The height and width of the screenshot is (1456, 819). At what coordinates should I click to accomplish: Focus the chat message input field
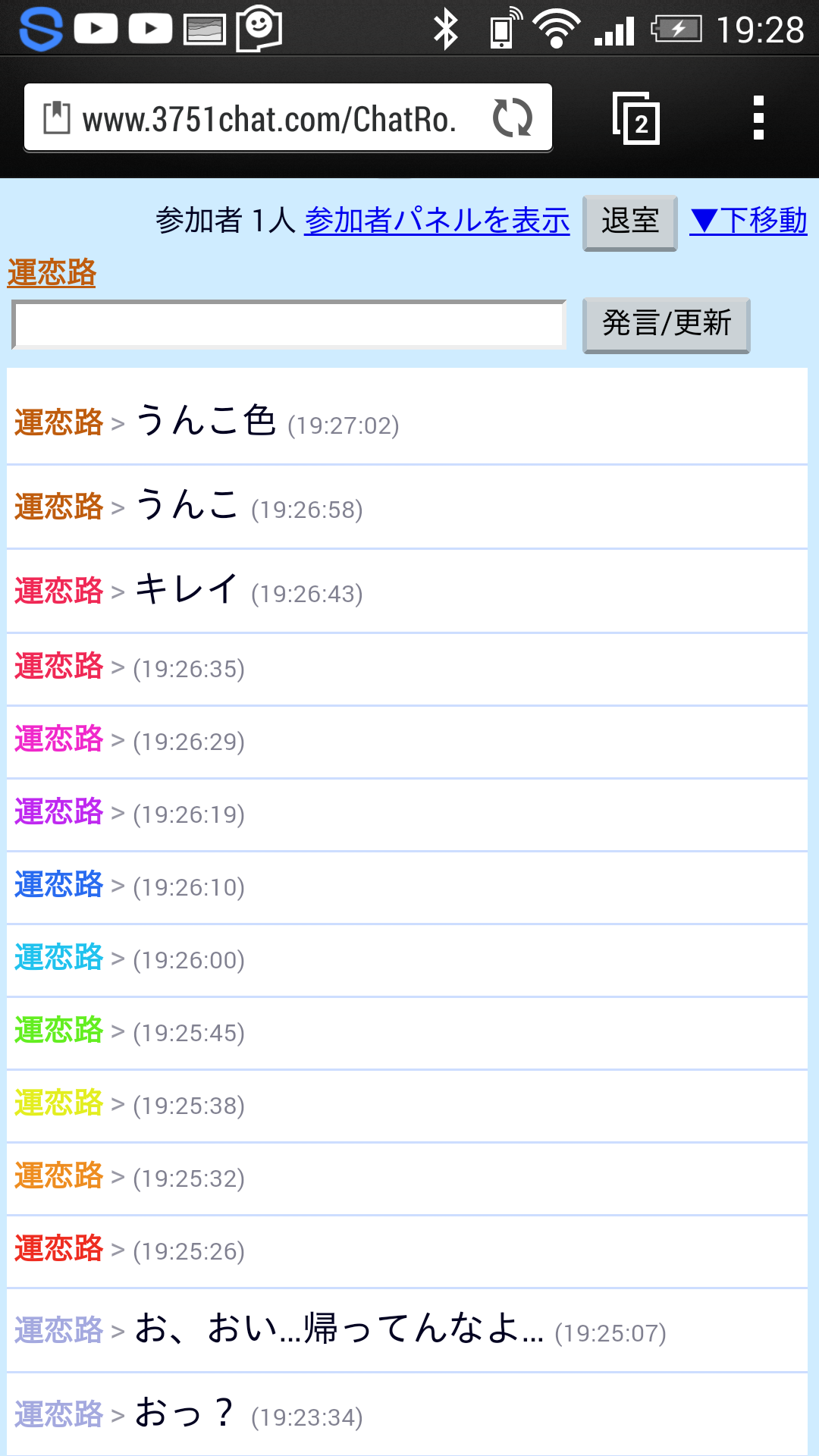(x=289, y=325)
